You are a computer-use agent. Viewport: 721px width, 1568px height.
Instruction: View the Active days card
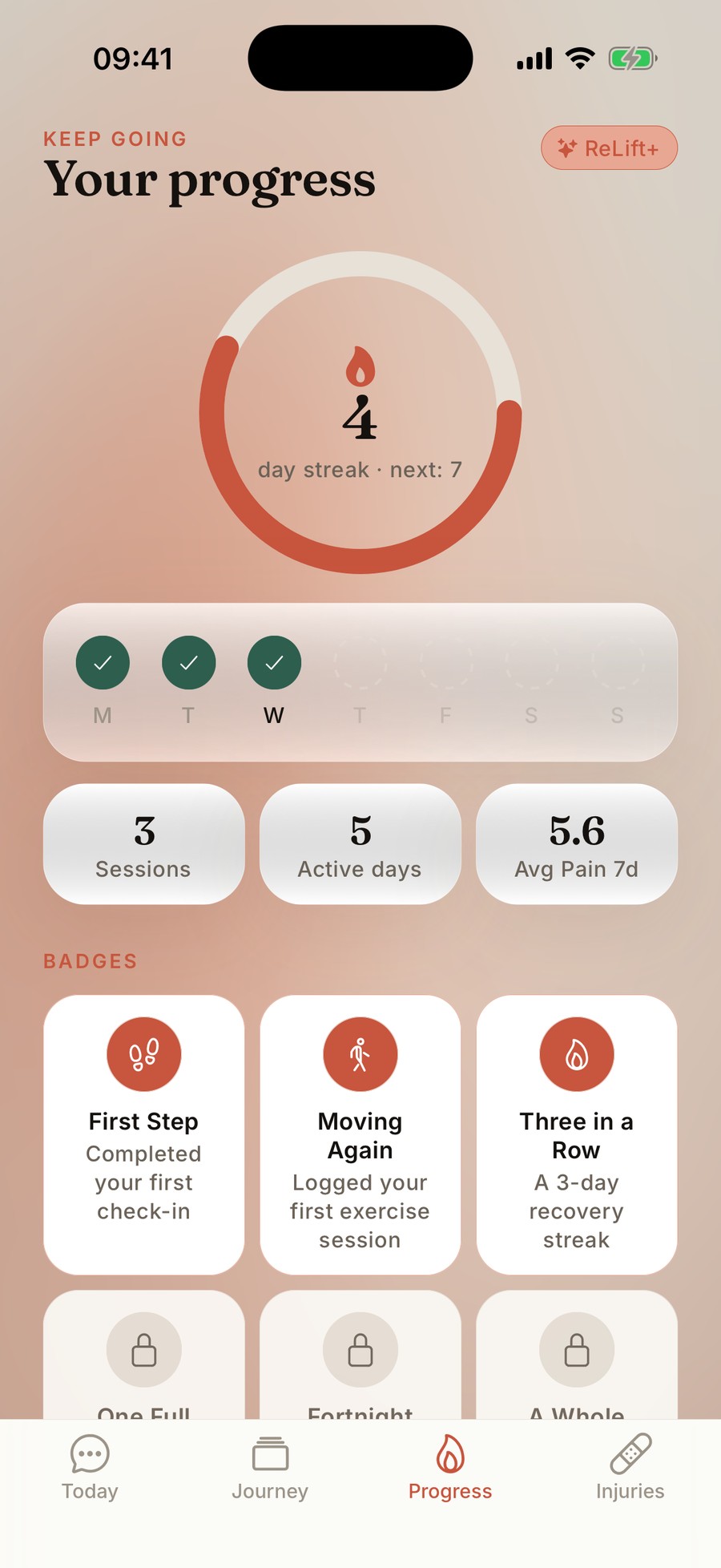360,844
